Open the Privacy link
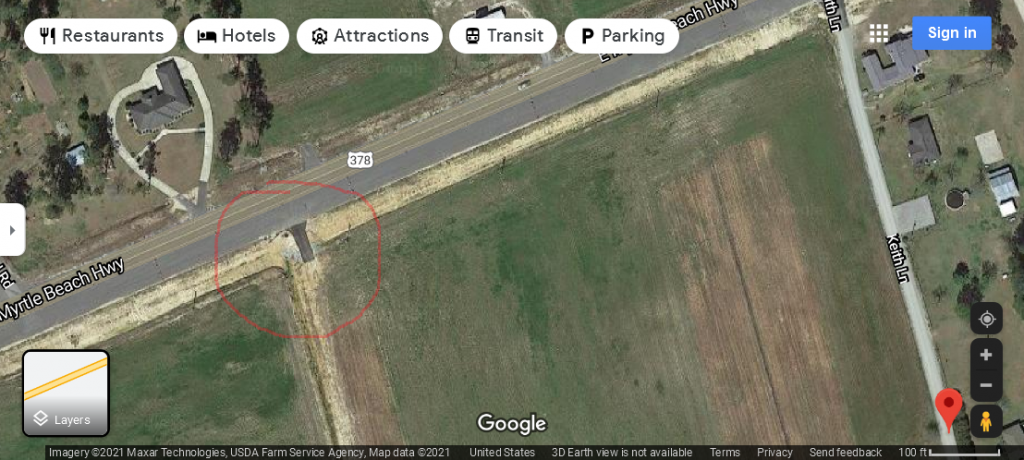 [775, 452]
